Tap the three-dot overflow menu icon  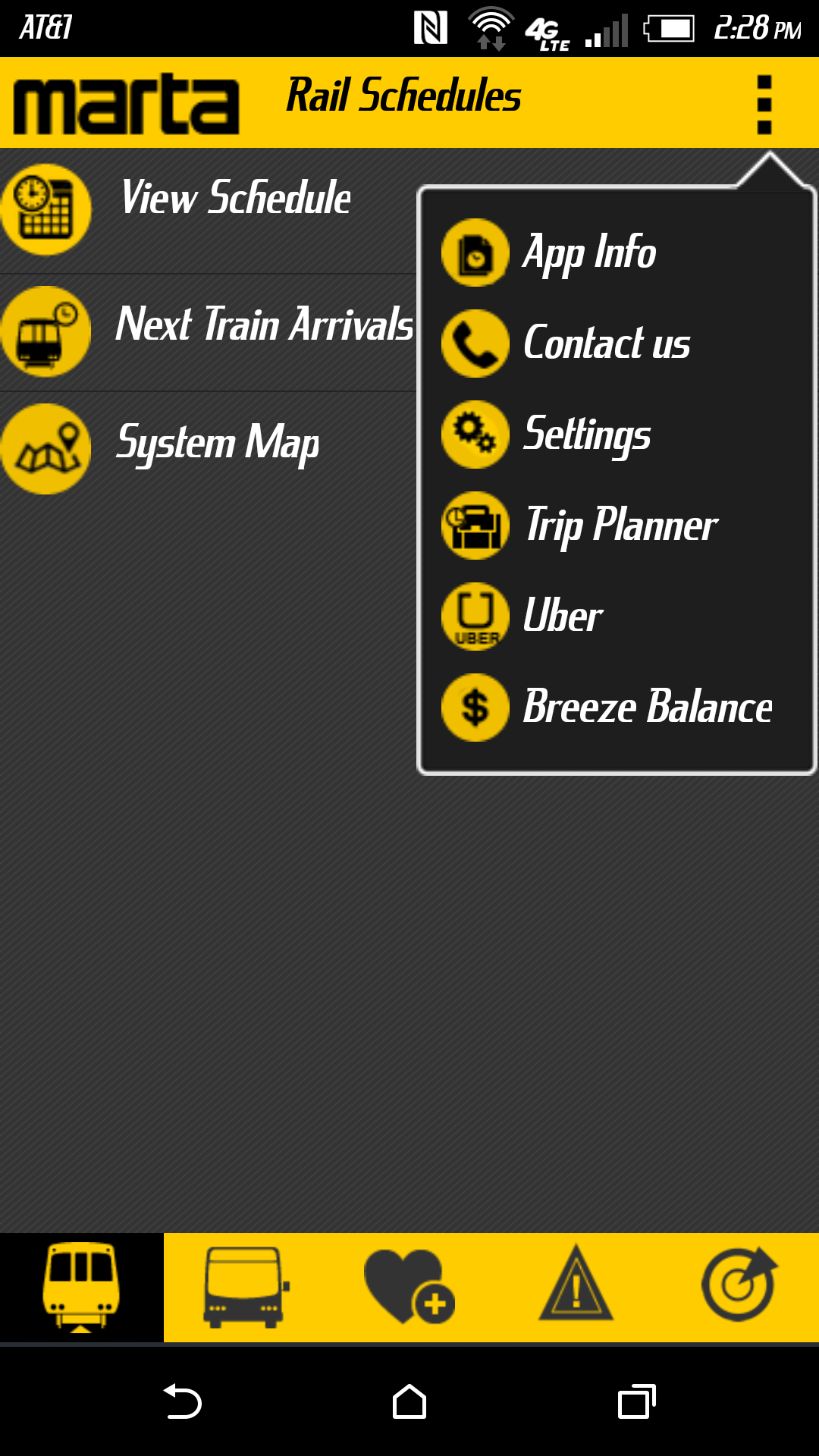click(x=764, y=104)
